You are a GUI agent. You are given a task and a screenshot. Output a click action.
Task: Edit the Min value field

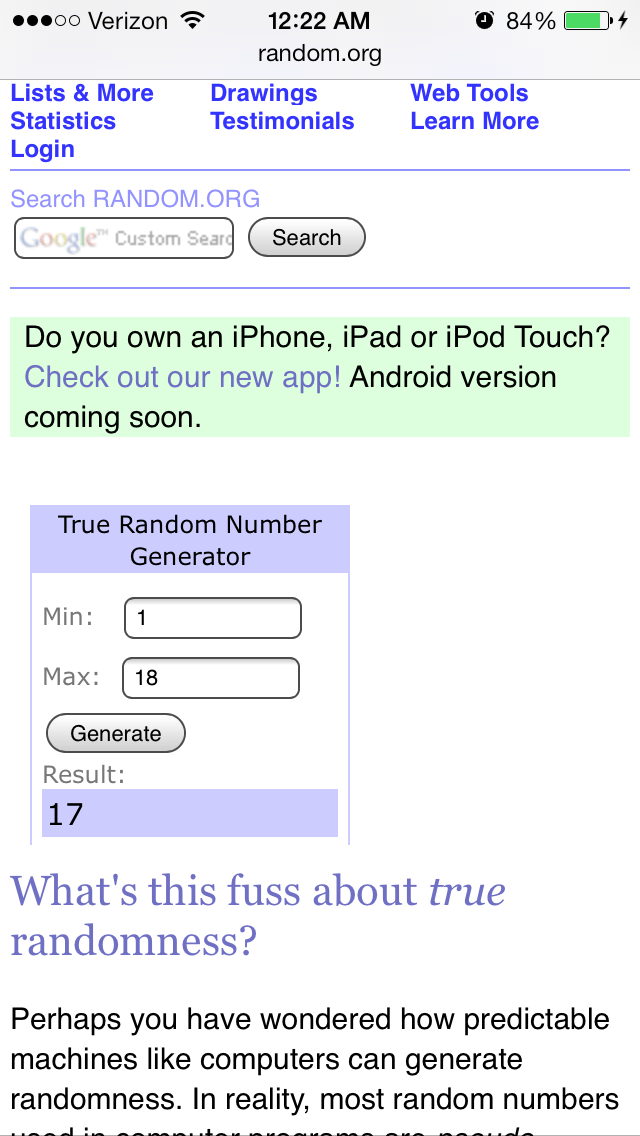(x=212, y=618)
